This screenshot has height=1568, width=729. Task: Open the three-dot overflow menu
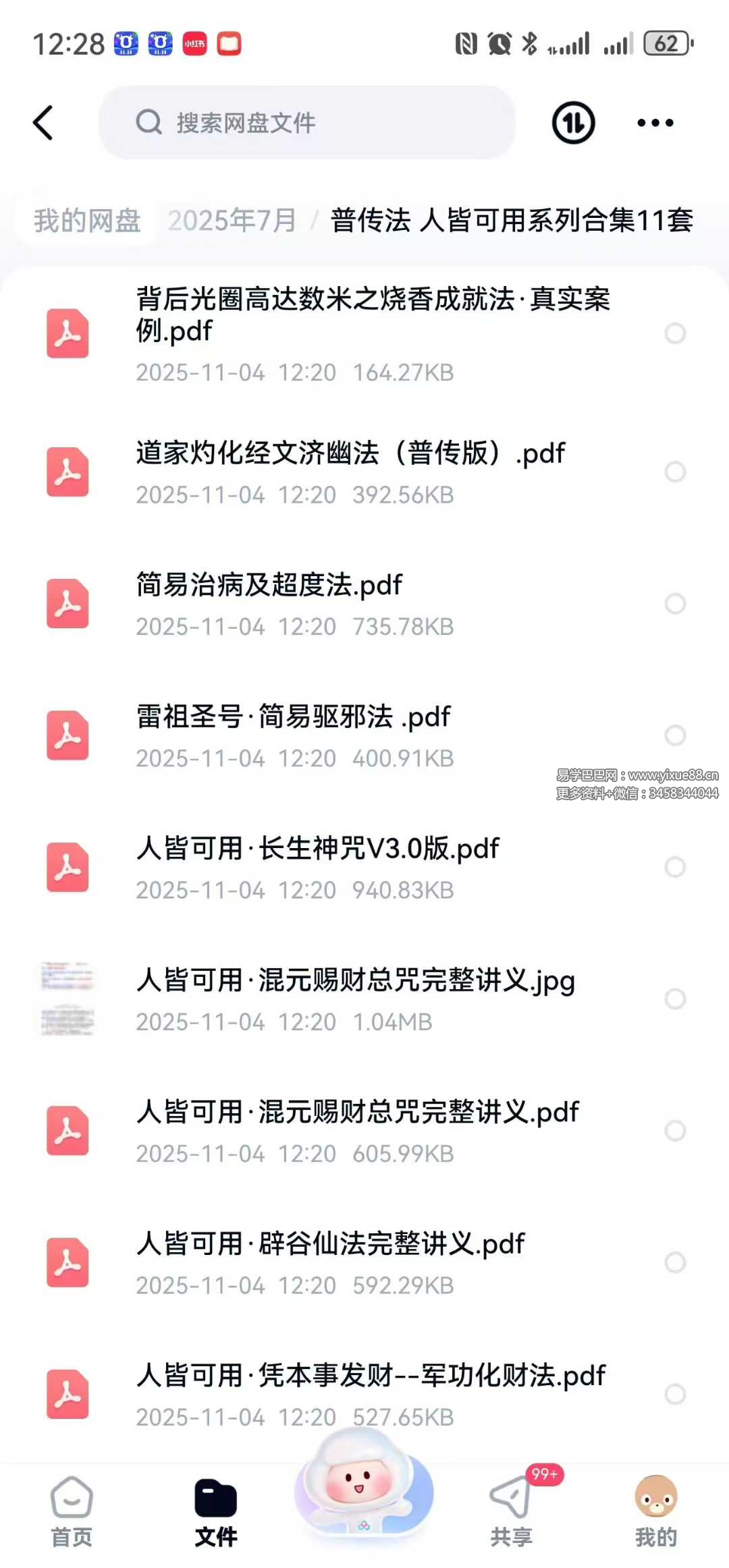point(655,123)
